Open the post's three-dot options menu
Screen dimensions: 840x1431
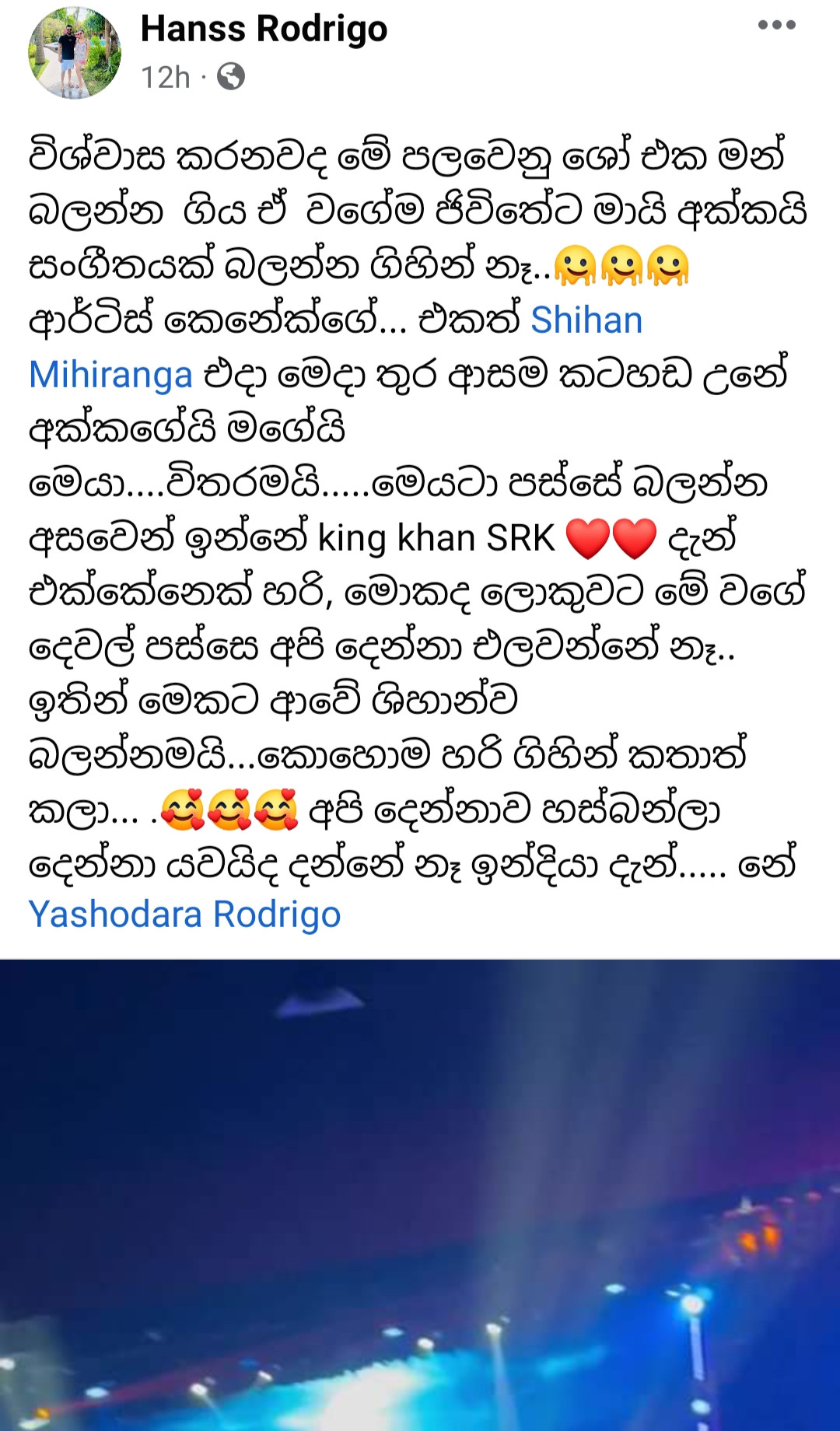point(776,25)
